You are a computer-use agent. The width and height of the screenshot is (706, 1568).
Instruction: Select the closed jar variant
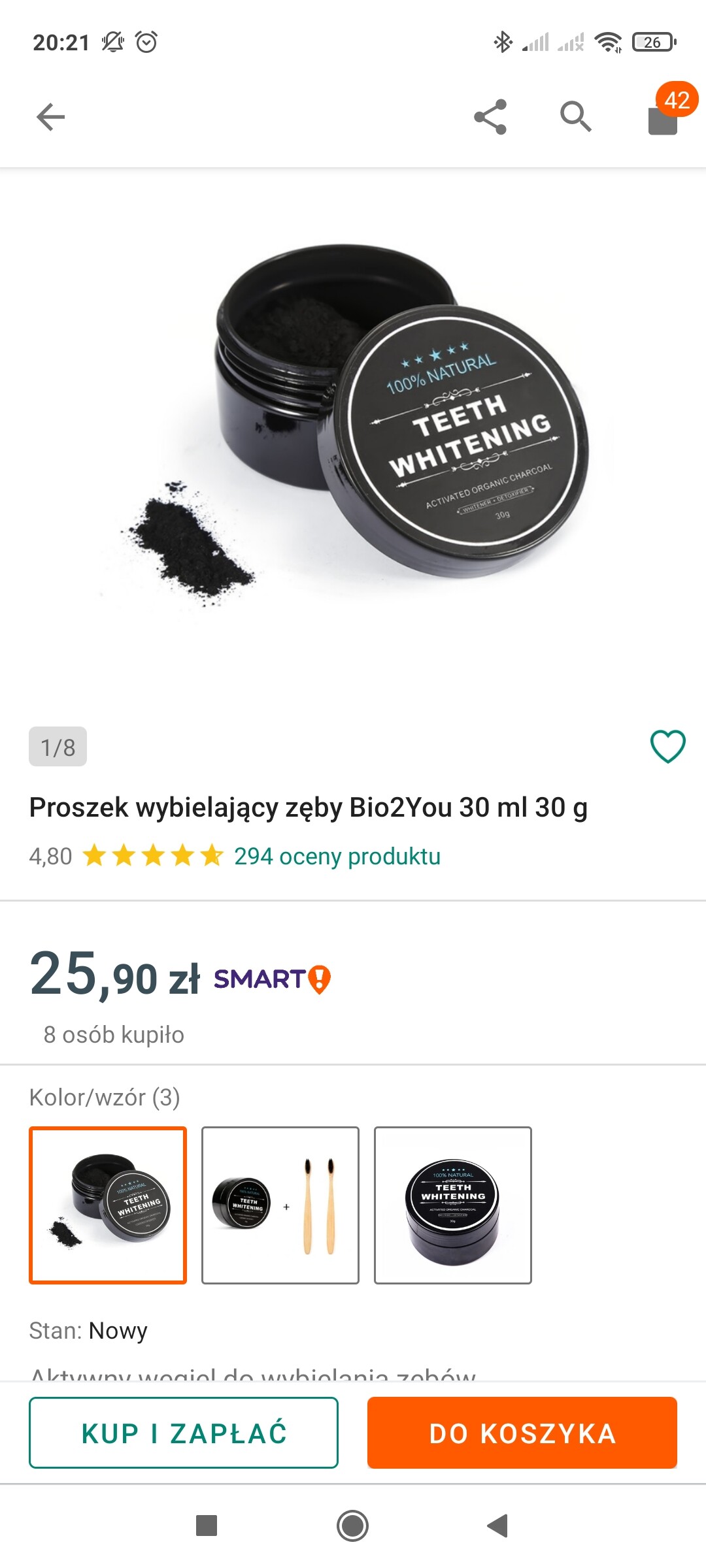pyautogui.click(x=453, y=1205)
